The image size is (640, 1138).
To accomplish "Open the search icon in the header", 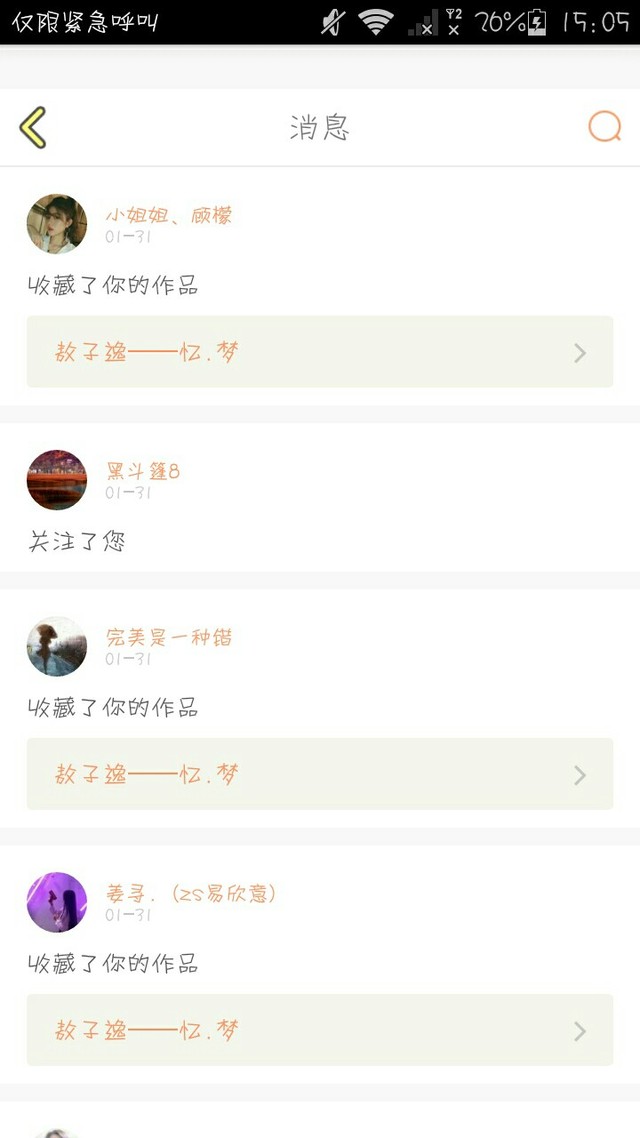I will pos(604,127).
